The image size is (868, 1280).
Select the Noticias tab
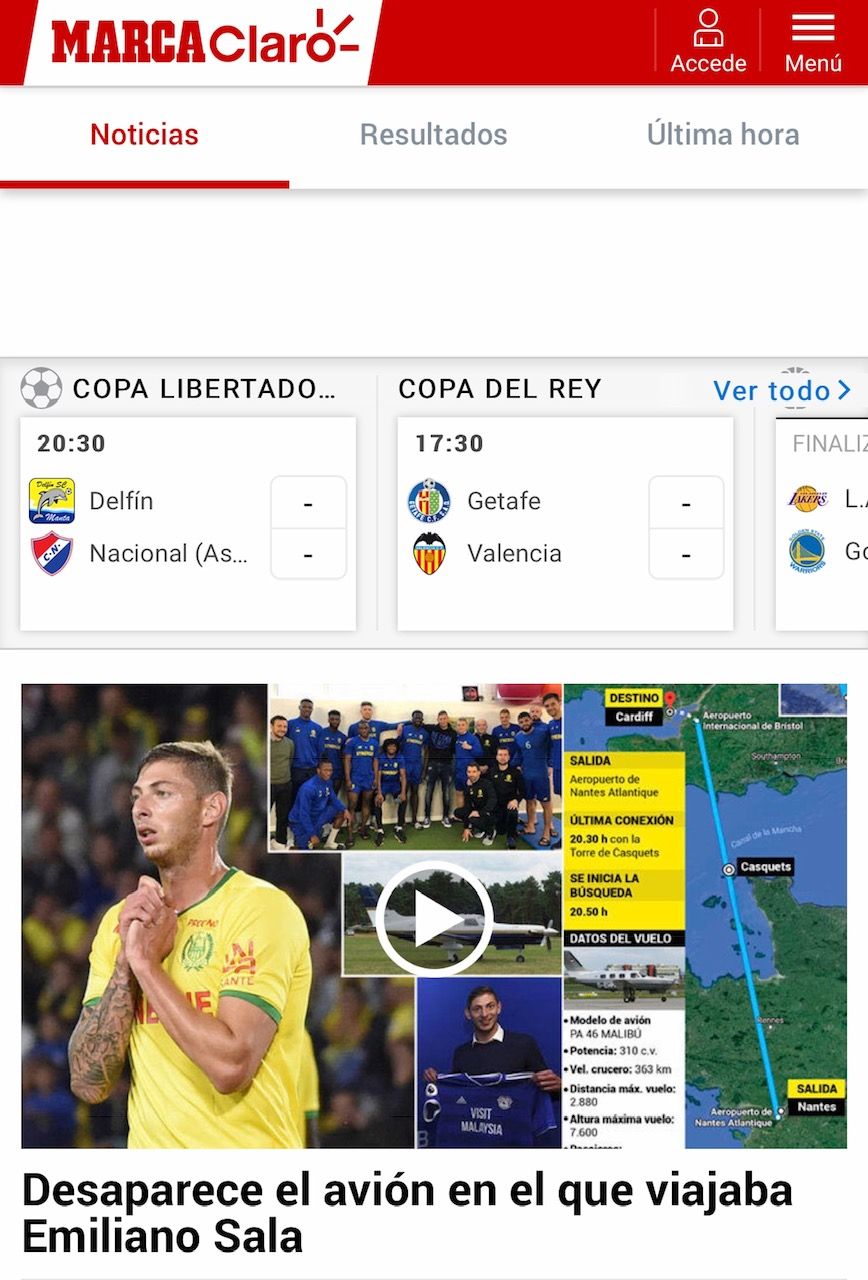tap(144, 135)
